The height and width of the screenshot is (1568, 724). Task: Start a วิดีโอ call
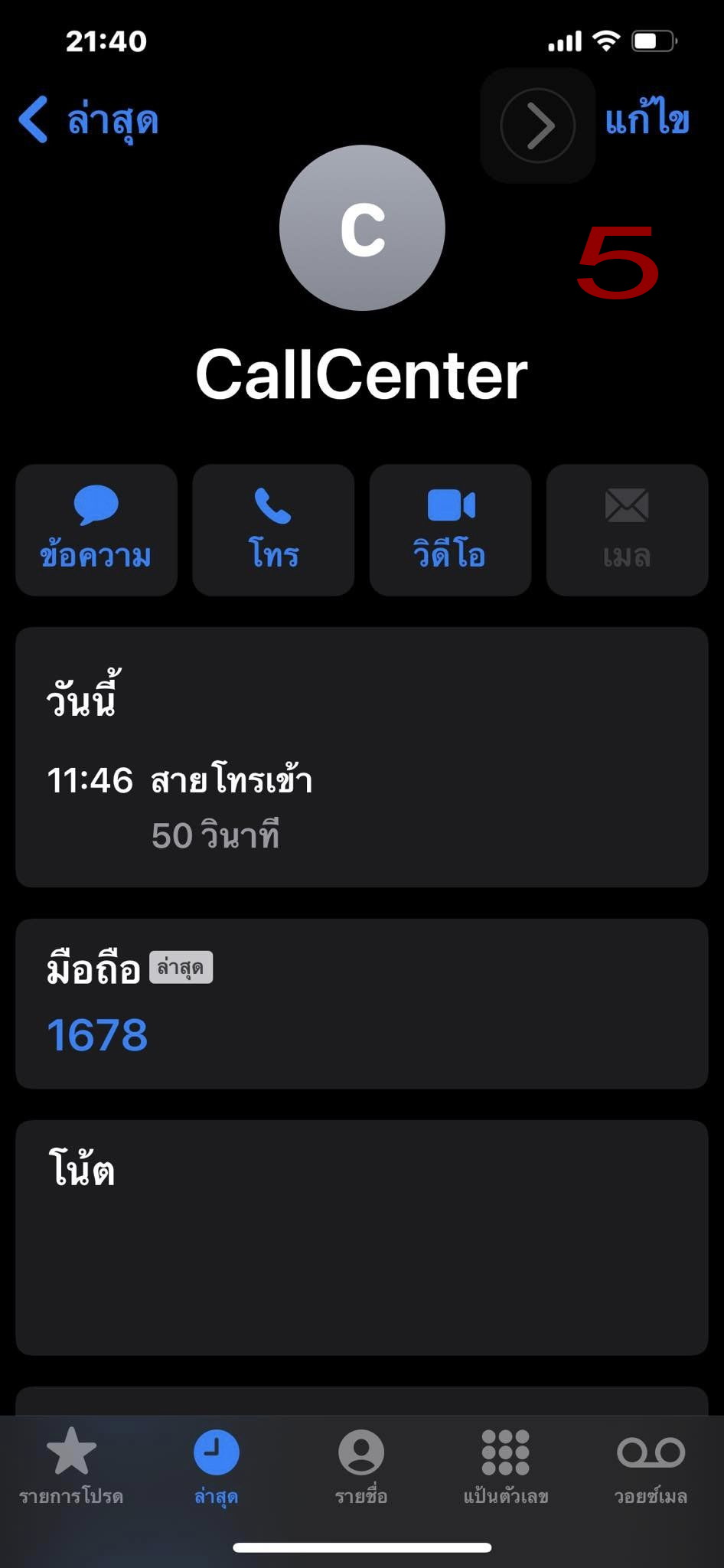coord(450,530)
